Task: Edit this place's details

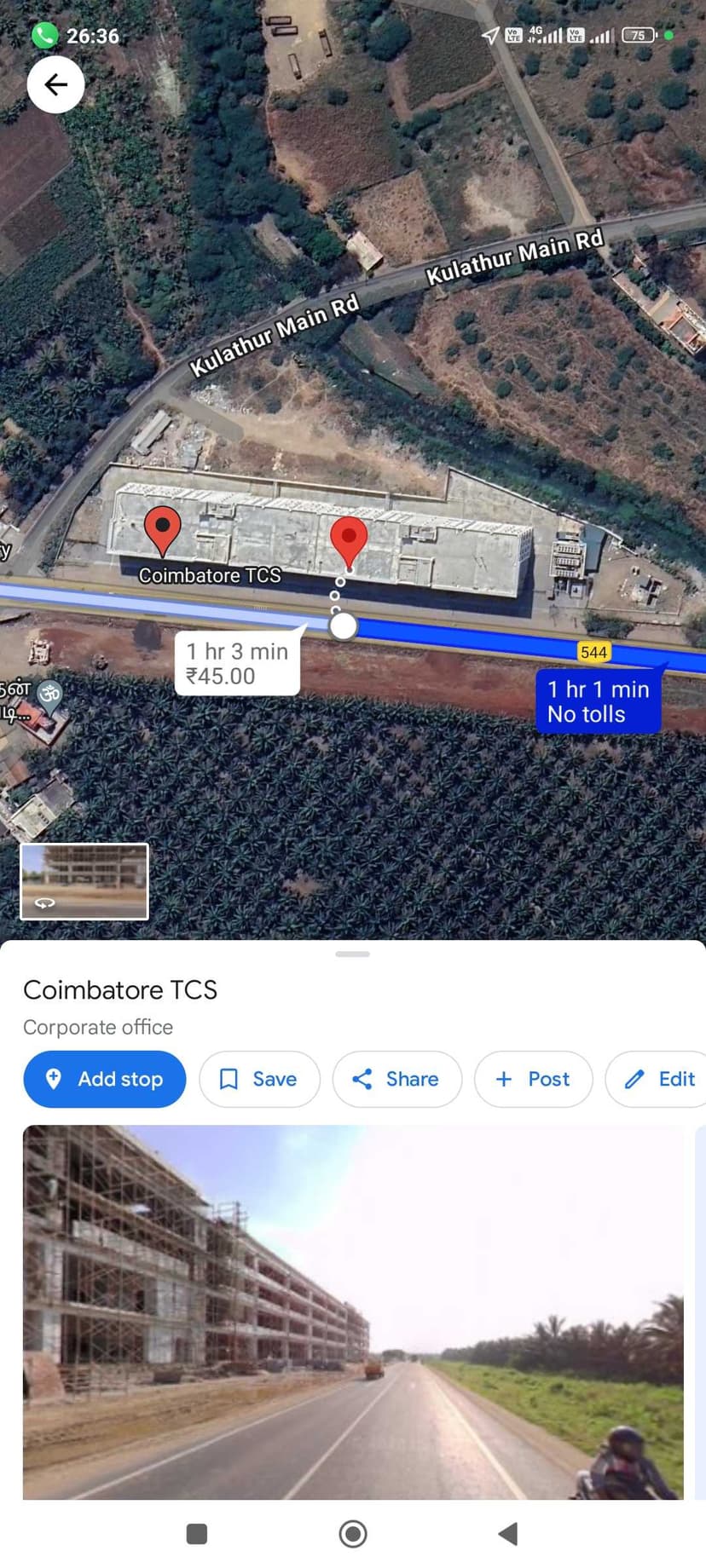Action: (660, 1079)
